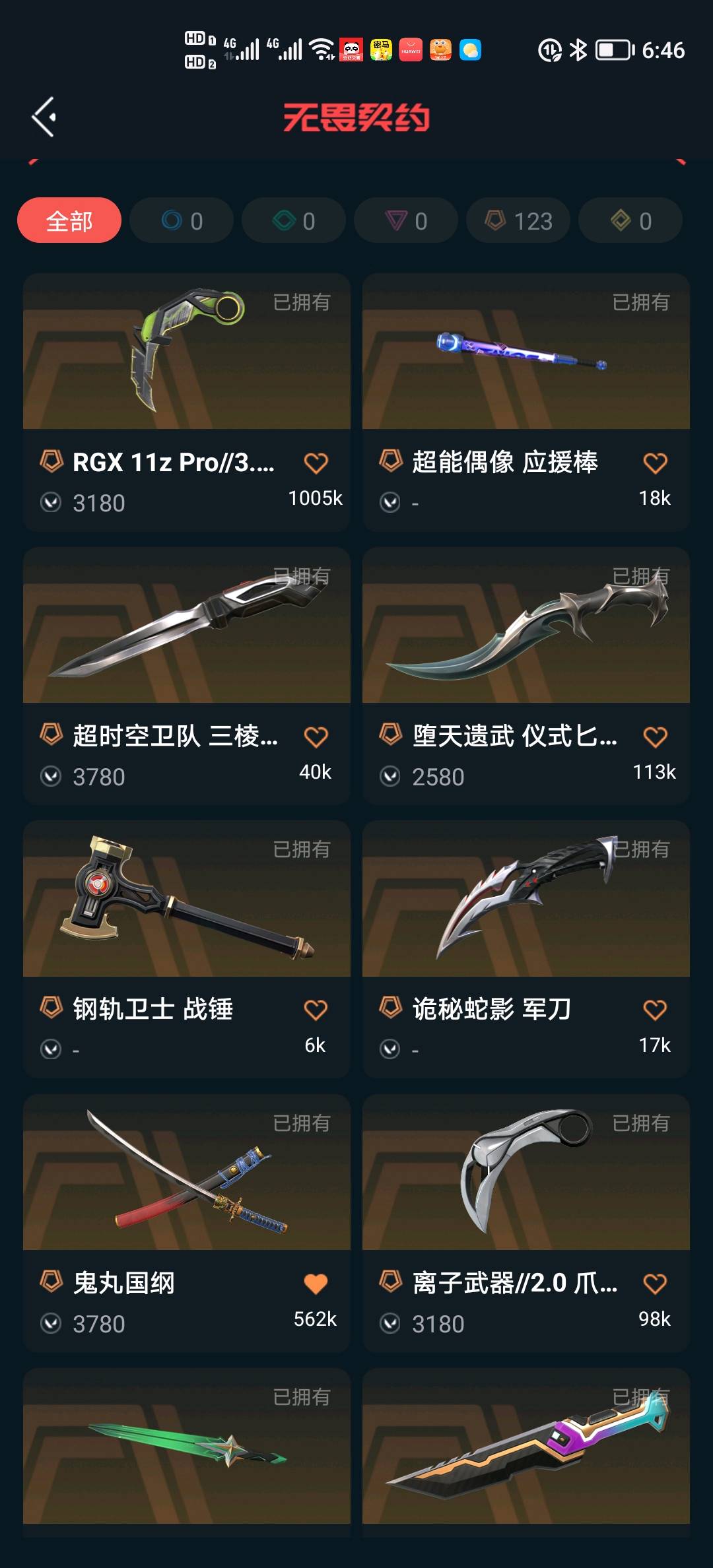Image resolution: width=713 pixels, height=1568 pixels.
Task: Filter by the yellow diamond tier chip
Action: 630,220
